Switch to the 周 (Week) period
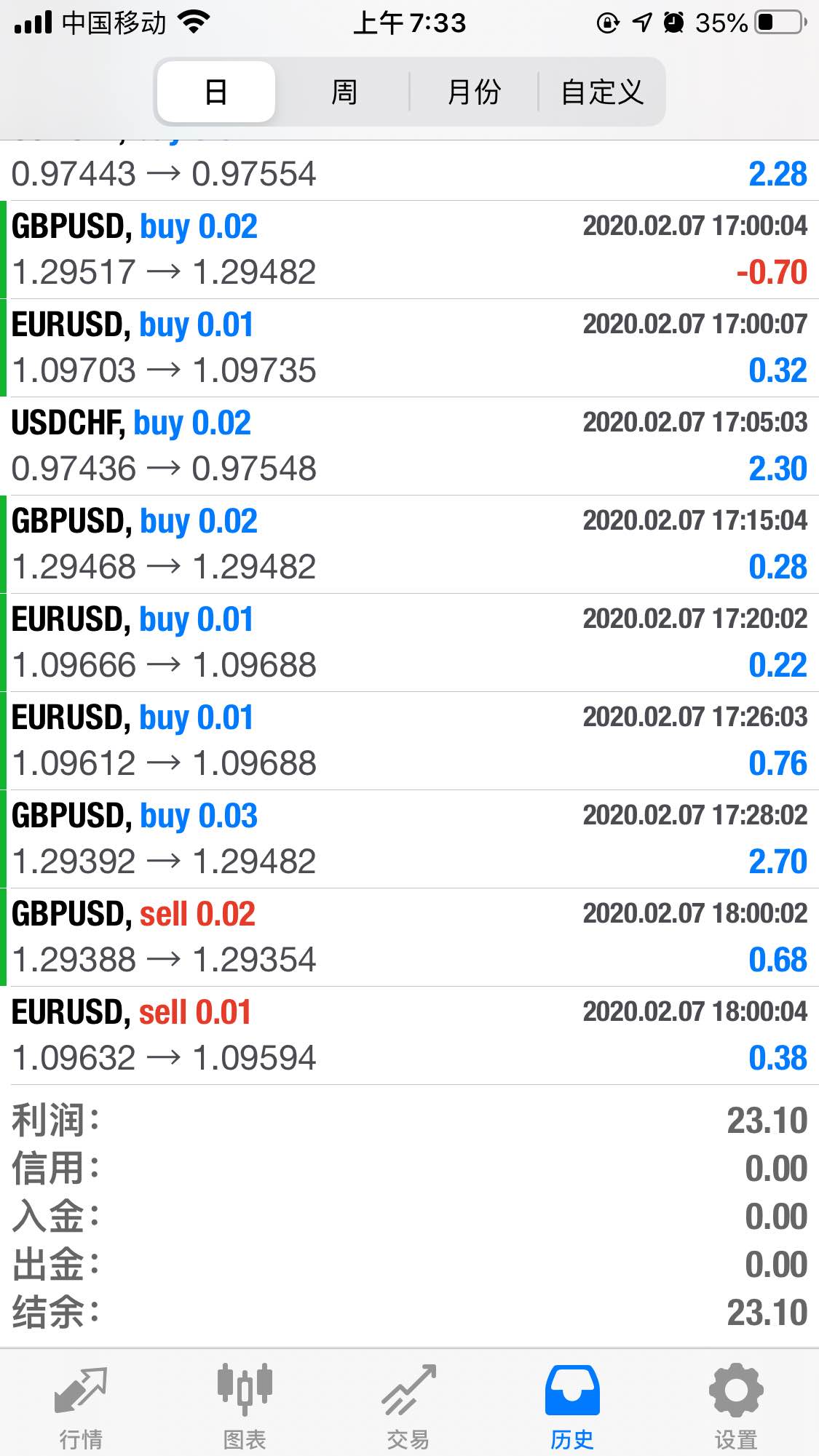The image size is (819, 1456). 344,92
